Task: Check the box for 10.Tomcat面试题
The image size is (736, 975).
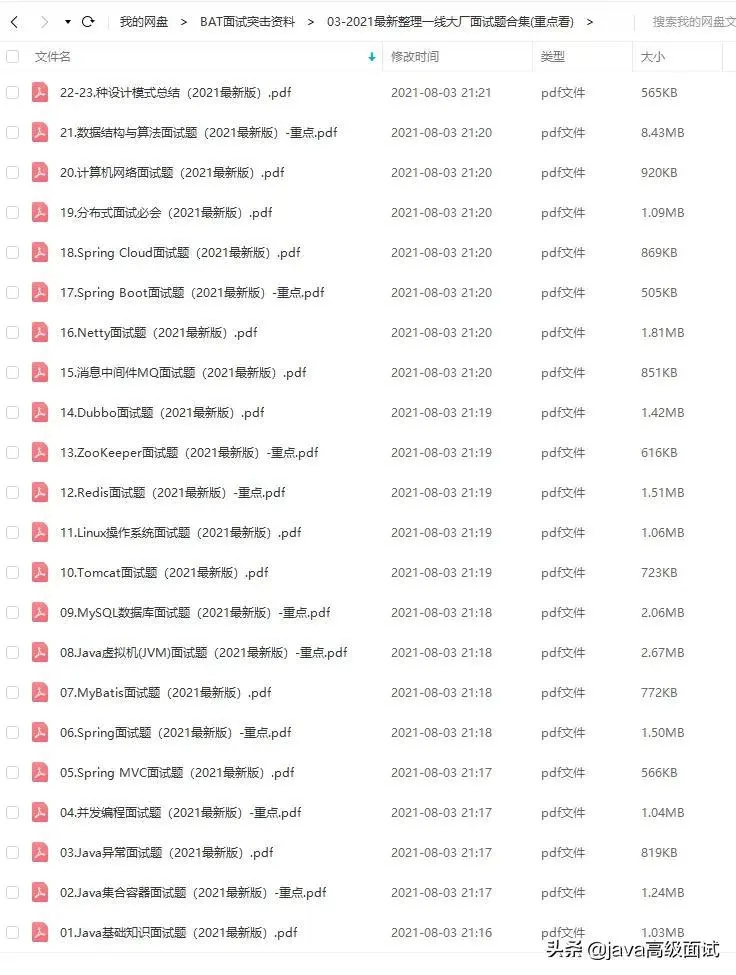Action: tap(13, 573)
